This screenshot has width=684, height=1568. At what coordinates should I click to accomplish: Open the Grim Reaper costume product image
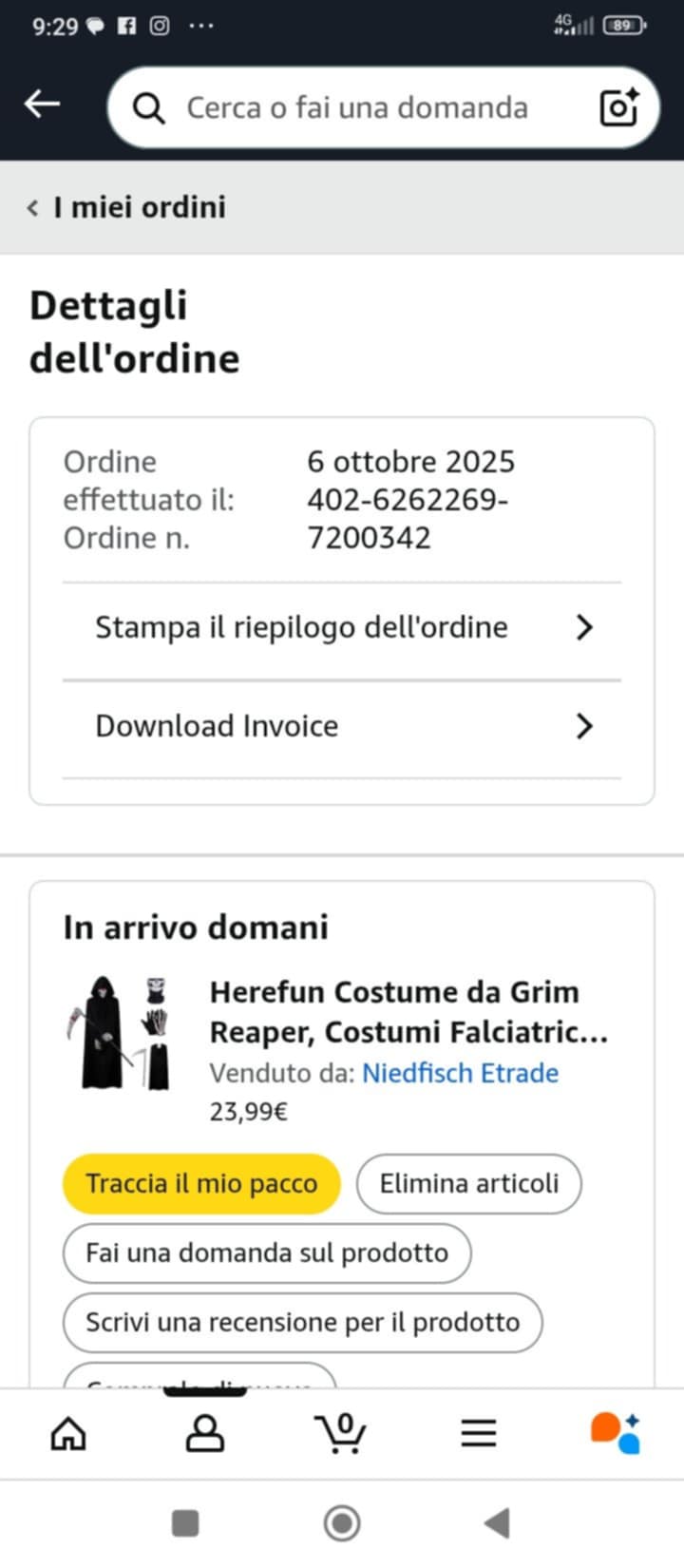click(x=120, y=1032)
